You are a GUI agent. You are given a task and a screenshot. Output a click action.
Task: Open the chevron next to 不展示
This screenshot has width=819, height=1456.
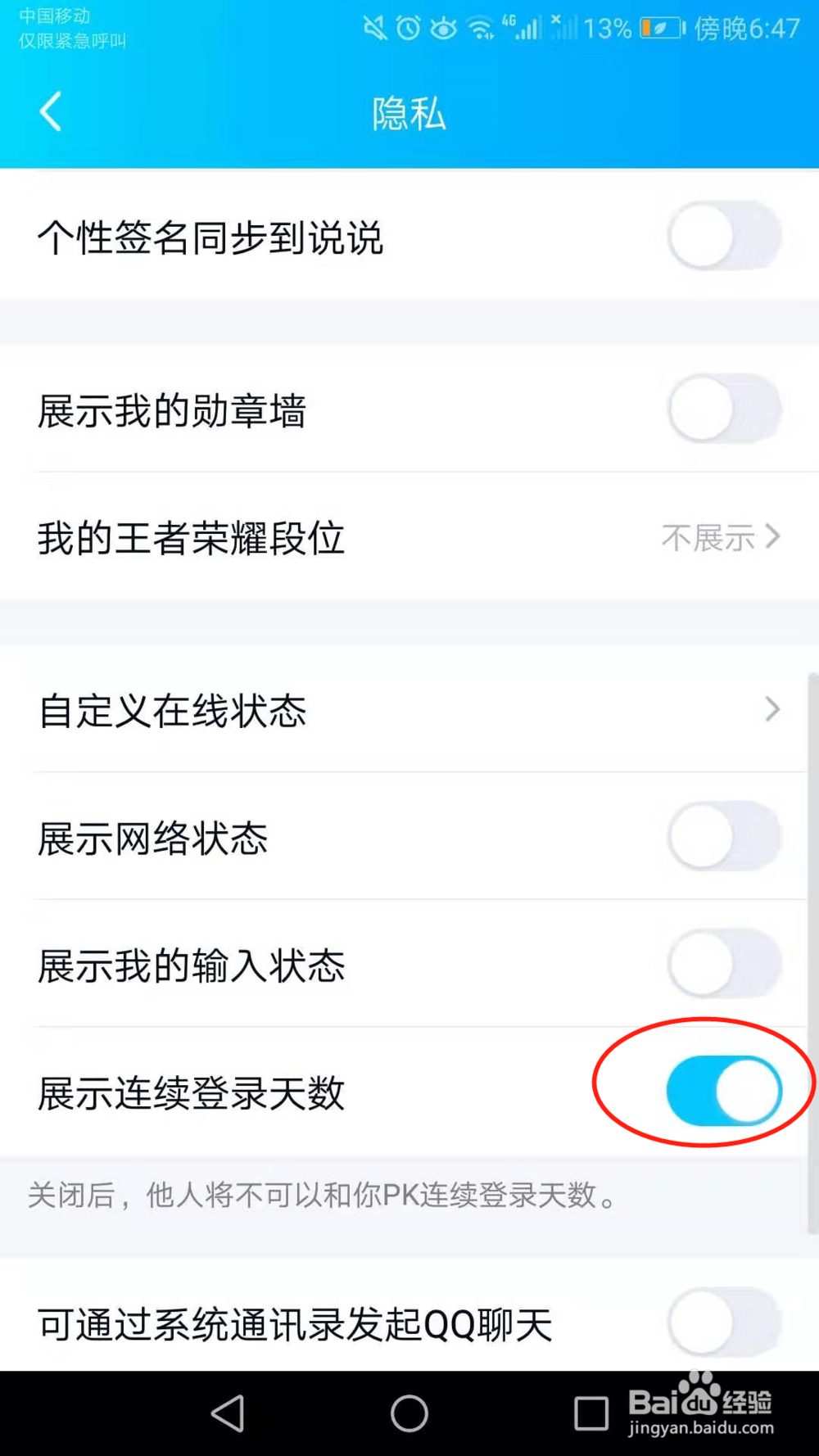click(x=771, y=538)
